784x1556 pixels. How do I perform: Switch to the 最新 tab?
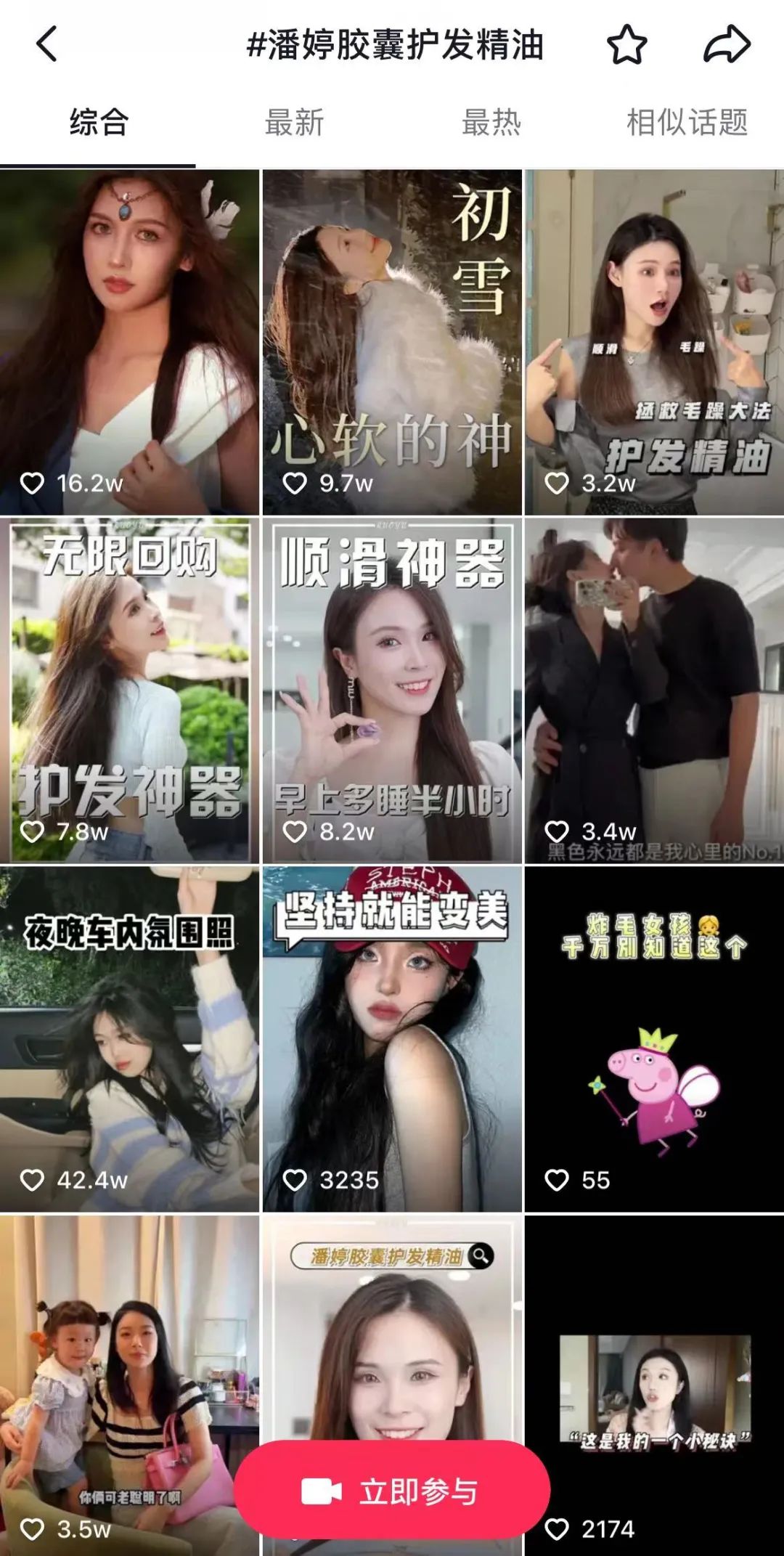click(294, 122)
